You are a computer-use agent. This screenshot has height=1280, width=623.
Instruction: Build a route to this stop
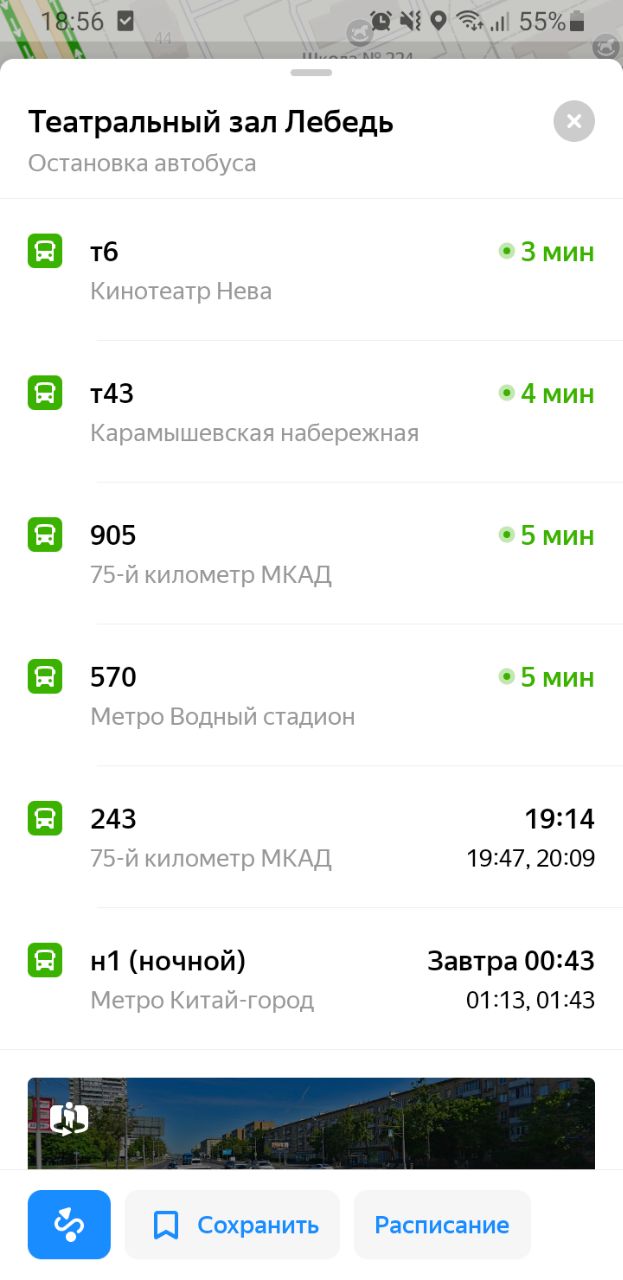(x=69, y=1224)
